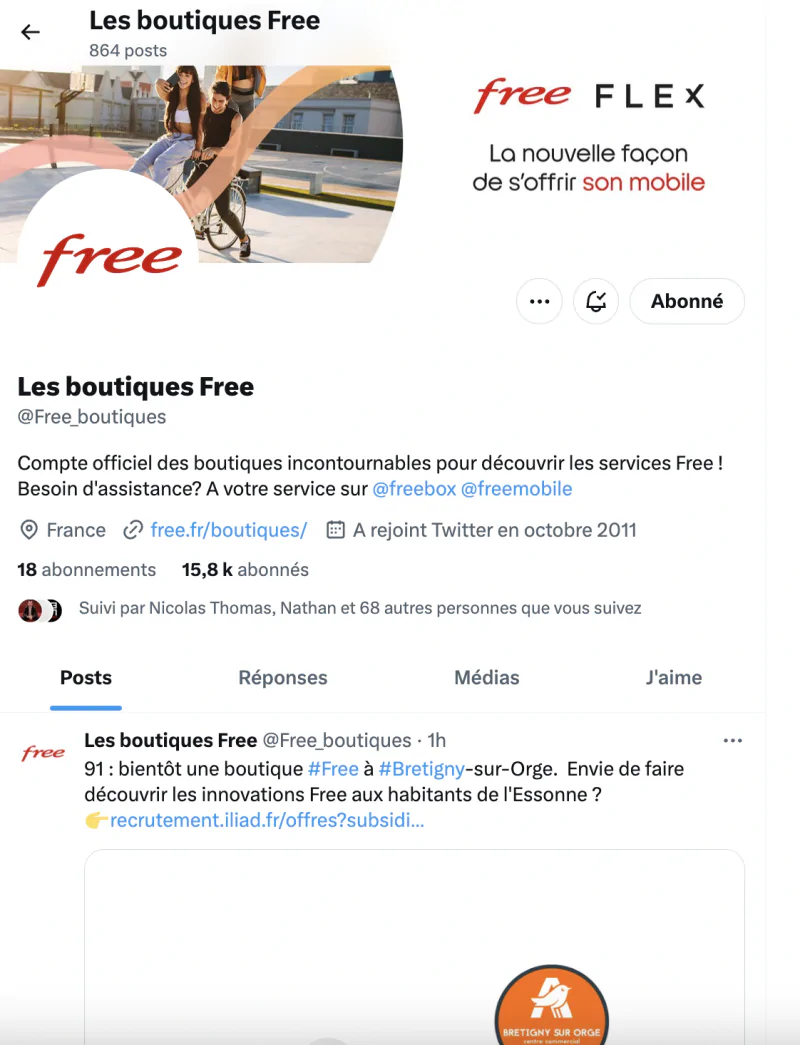Visit the free.fr/boutiques/ website link
Screen dimensions: 800x1045
click(x=228, y=530)
